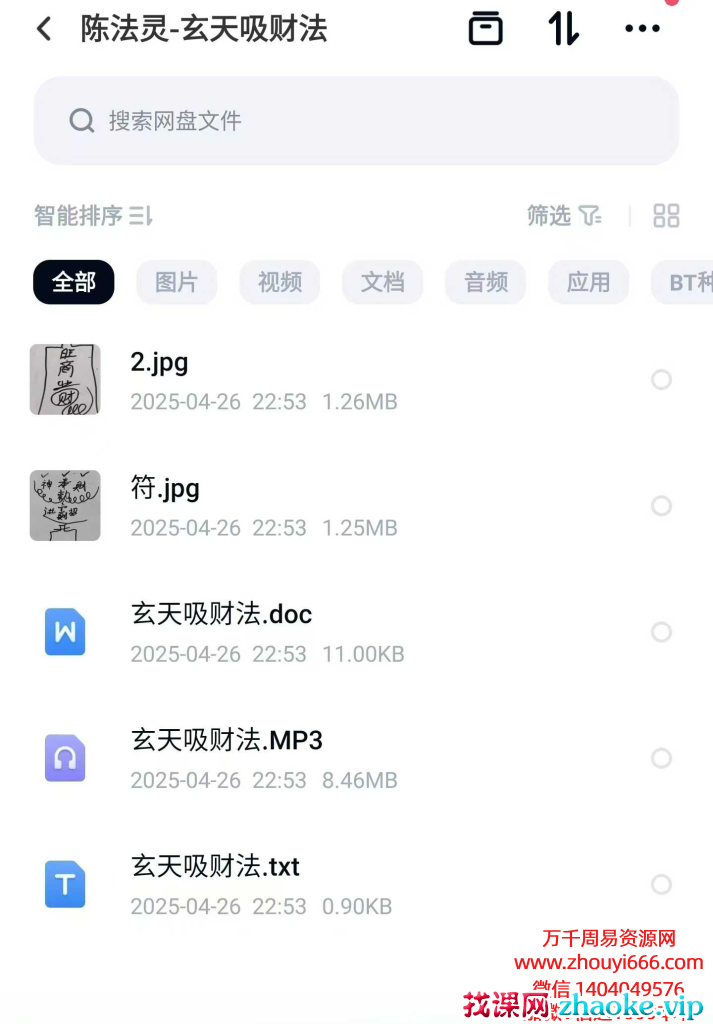Select 2.jpg with its round checkbox

661,379
